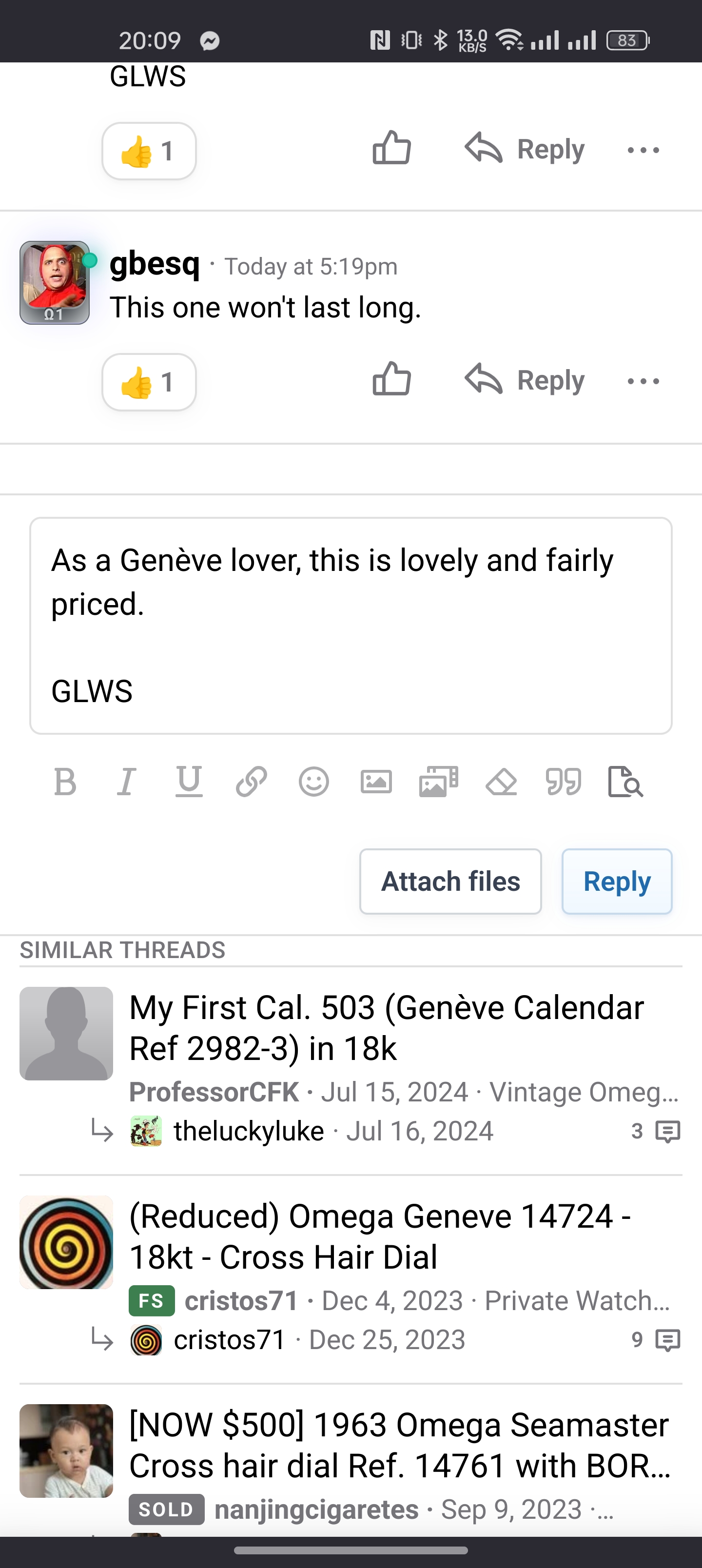
Task: Open 1963 Omega Seamaster Cross hair dial thread
Action: [399, 1445]
